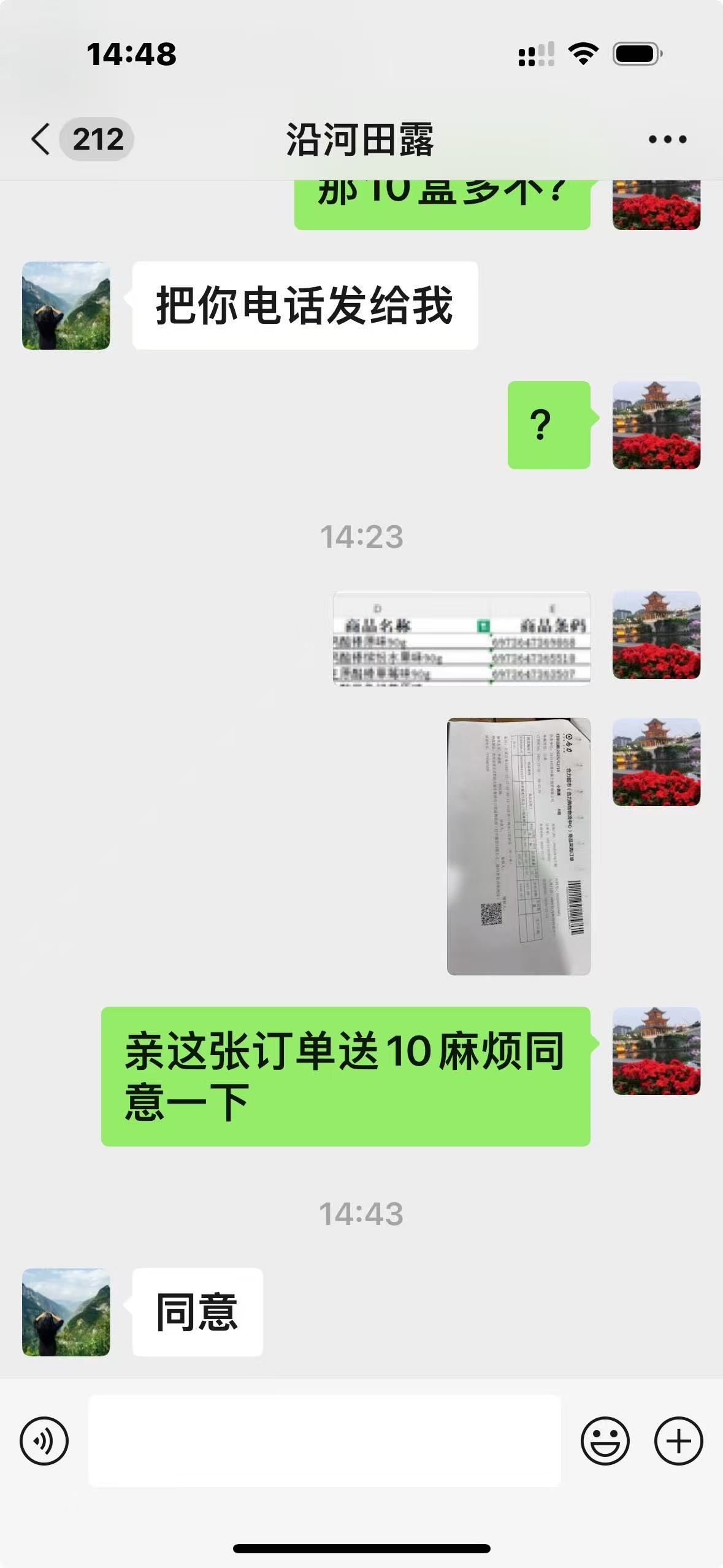723x1568 pixels.
Task: View 沿河田露's avatar beside 同意
Action: (x=66, y=1312)
